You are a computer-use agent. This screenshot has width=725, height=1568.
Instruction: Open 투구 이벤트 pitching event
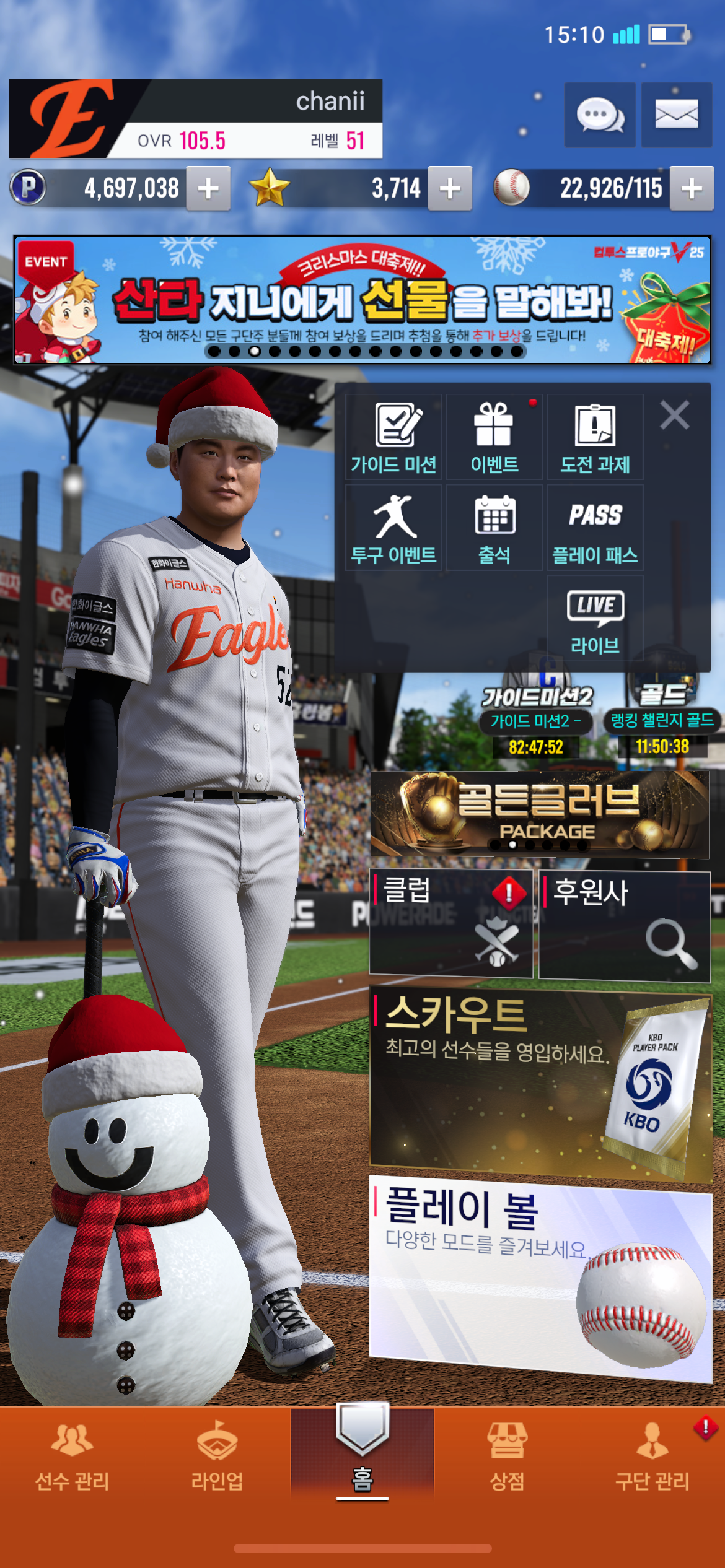393,528
